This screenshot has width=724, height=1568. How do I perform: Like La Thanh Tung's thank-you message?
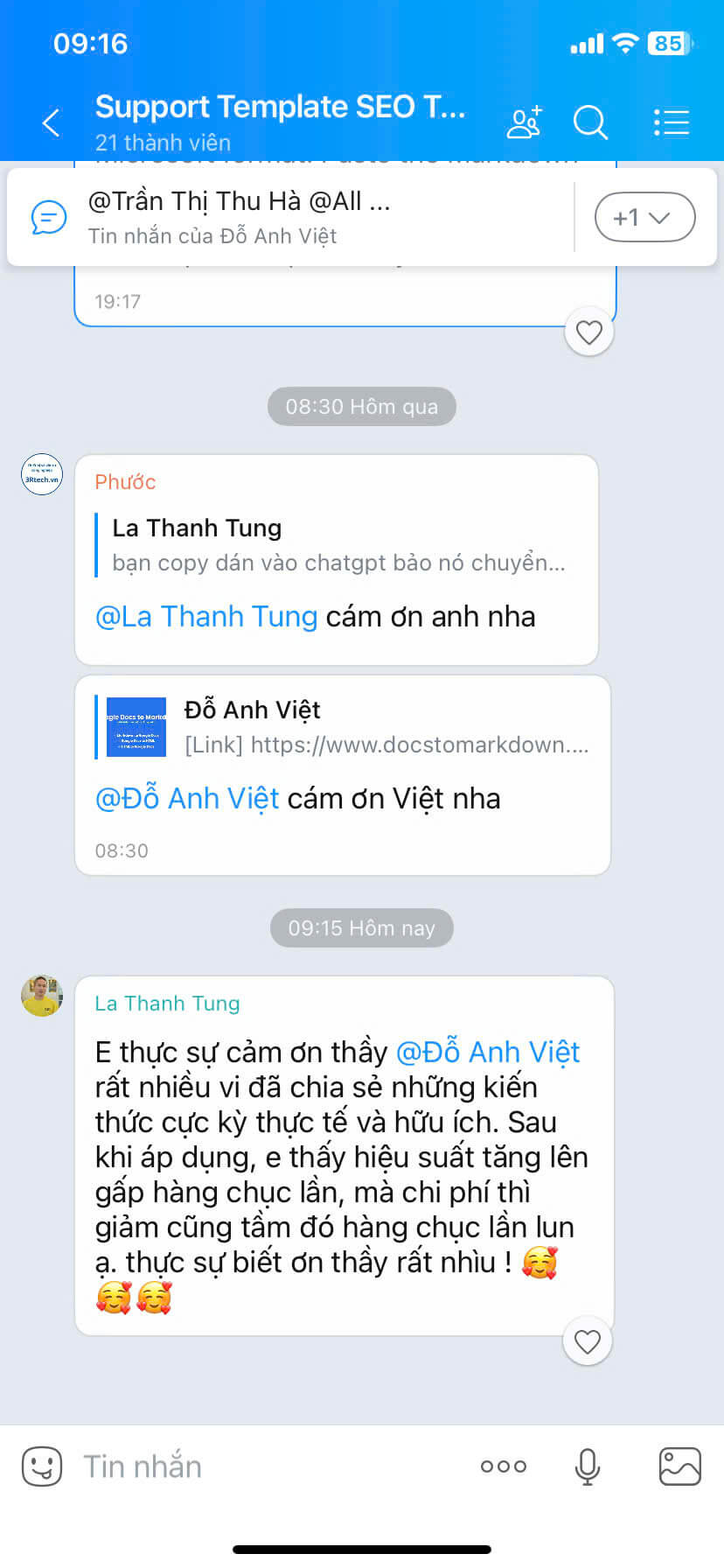587,1341
